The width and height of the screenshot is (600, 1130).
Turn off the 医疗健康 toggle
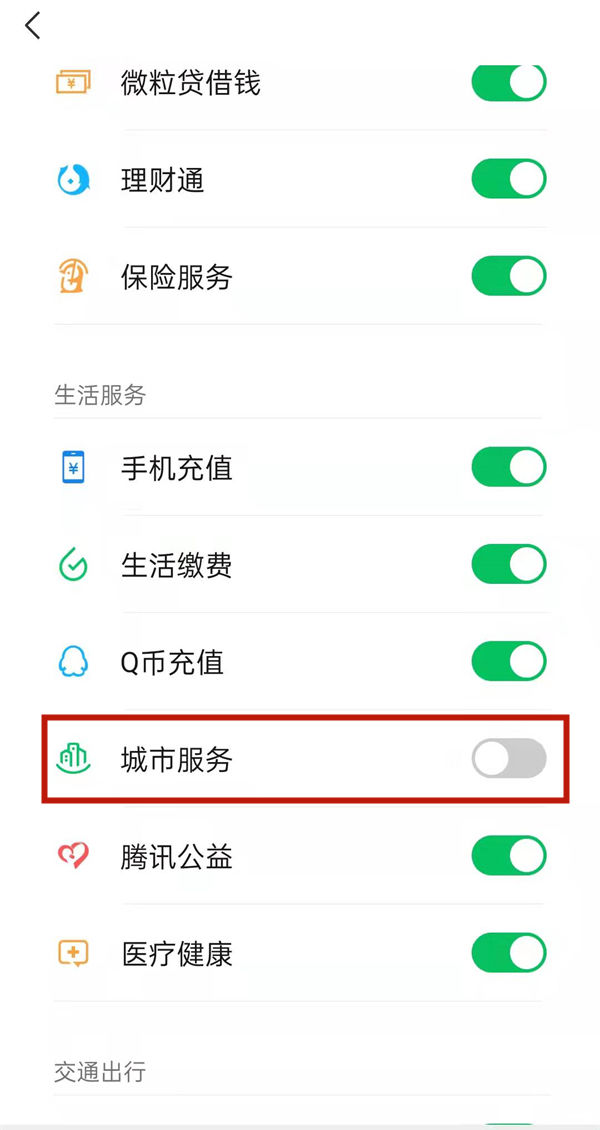click(509, 953)
